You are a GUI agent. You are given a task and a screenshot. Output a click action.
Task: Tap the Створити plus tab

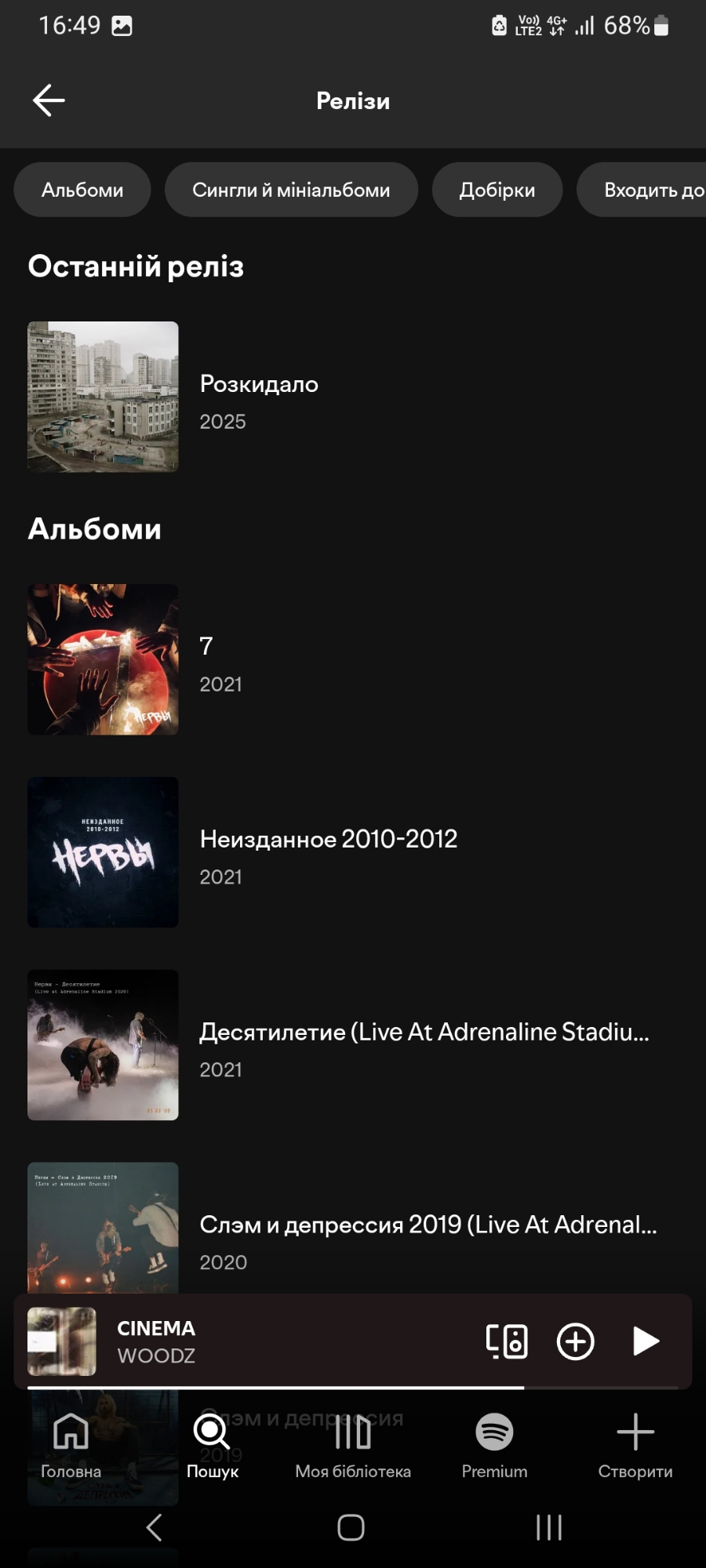click(635, 1445)
